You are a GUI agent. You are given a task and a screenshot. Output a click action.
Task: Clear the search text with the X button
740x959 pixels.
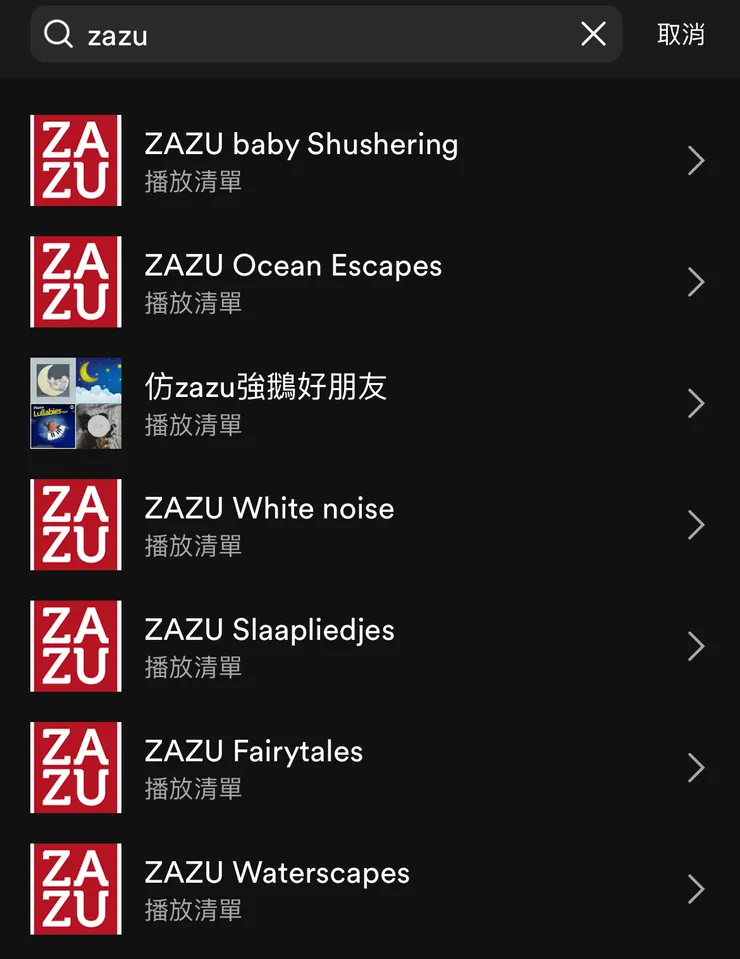(x=593, y=33)
